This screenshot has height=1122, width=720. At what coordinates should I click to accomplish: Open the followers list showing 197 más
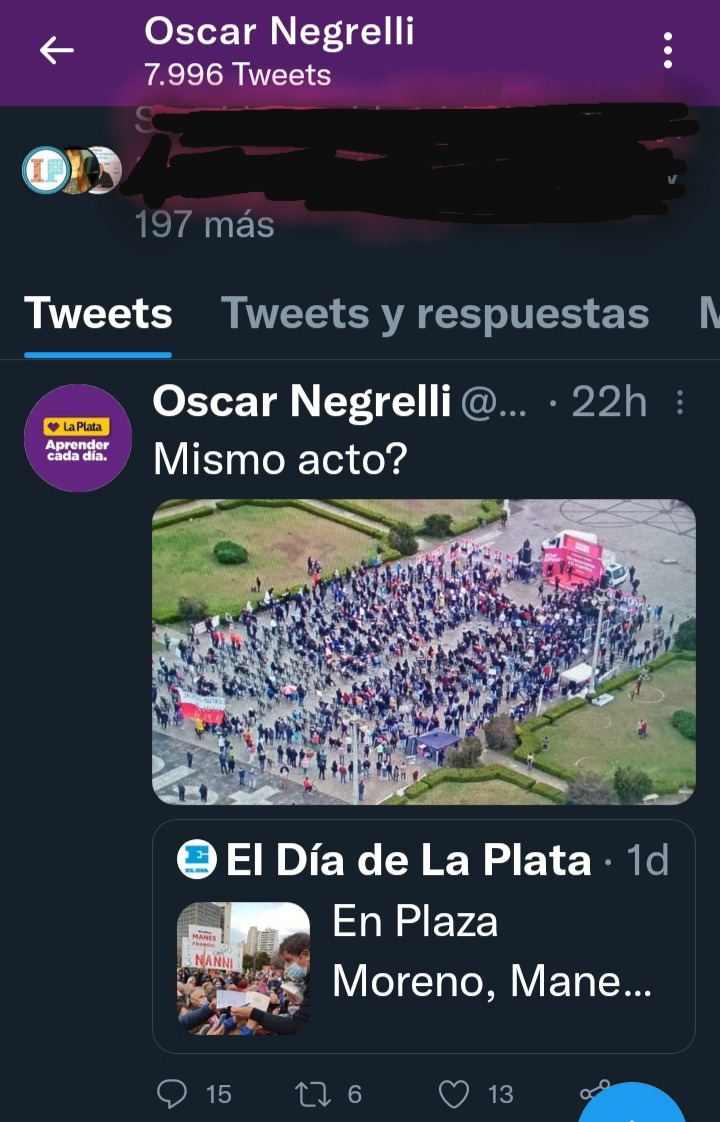[205, 224]
